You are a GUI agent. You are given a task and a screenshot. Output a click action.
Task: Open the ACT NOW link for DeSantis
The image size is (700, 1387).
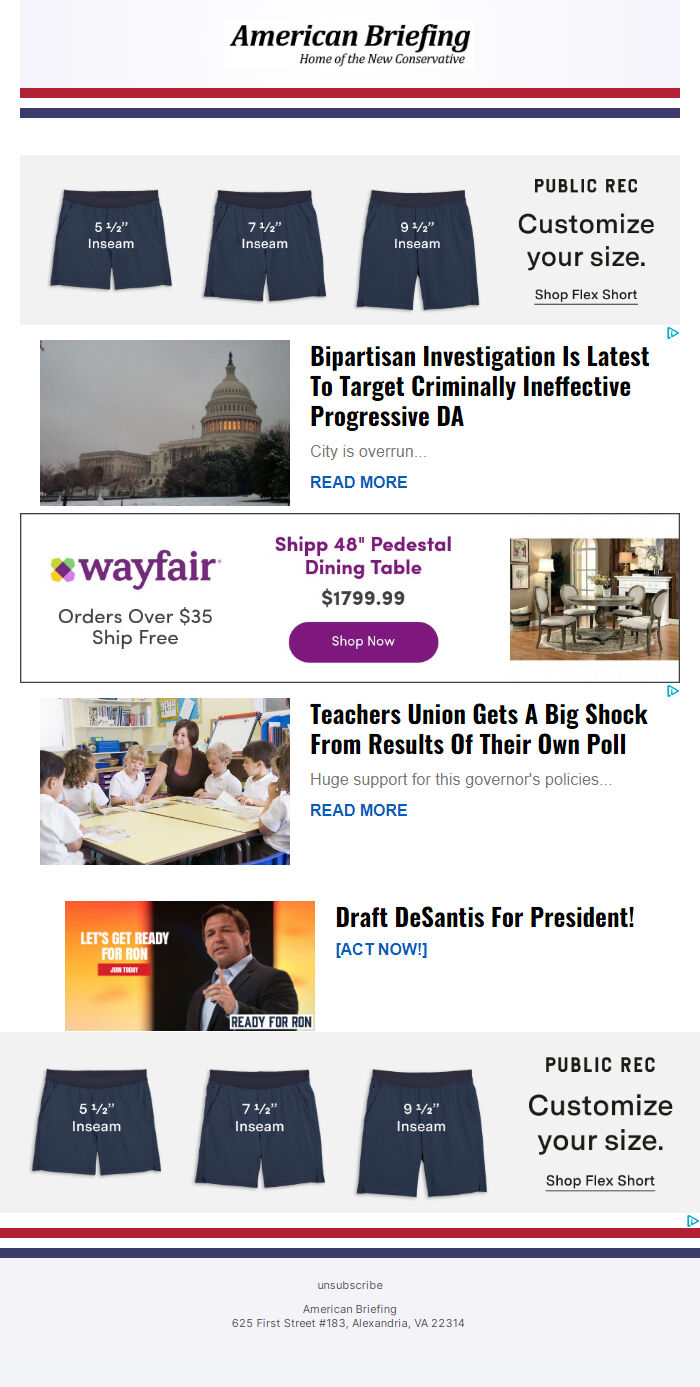tap(381, 949)
